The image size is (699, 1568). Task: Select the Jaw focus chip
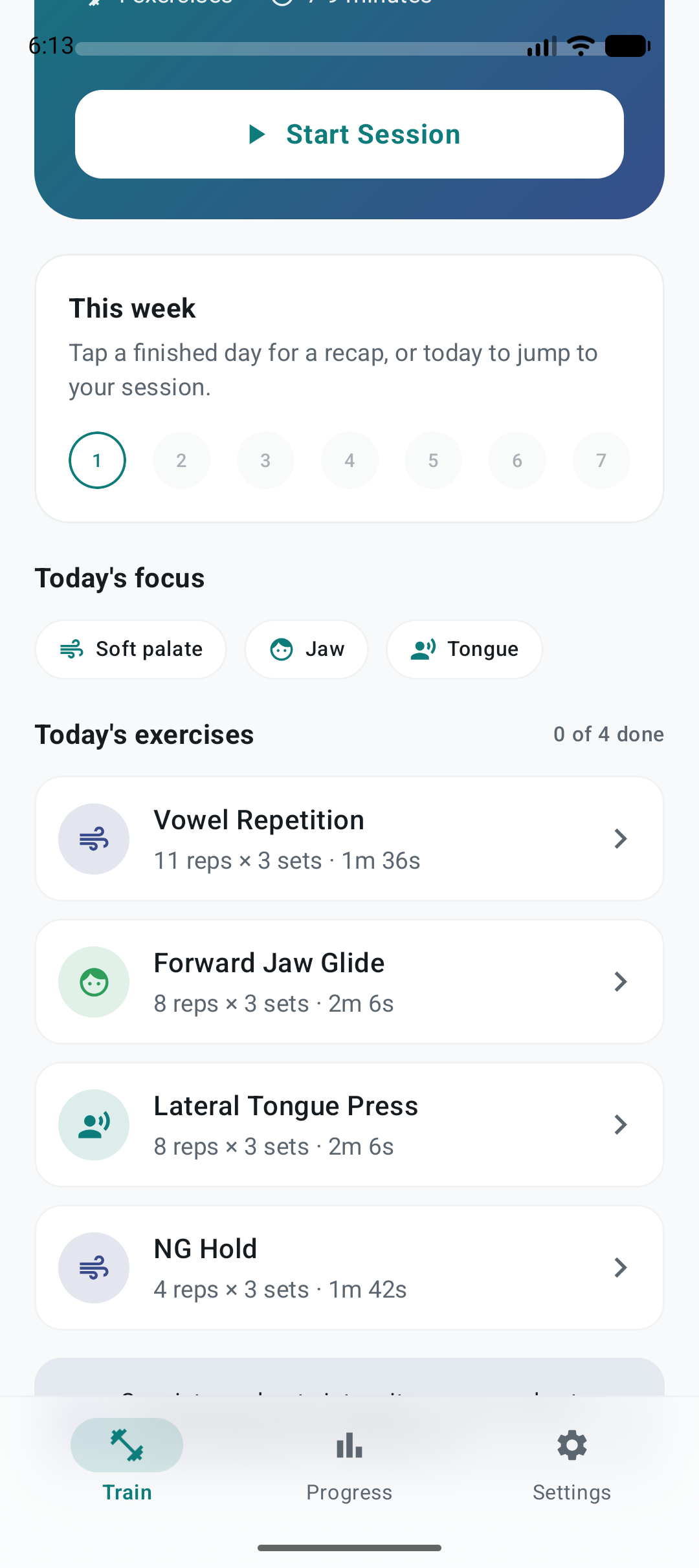306,649
